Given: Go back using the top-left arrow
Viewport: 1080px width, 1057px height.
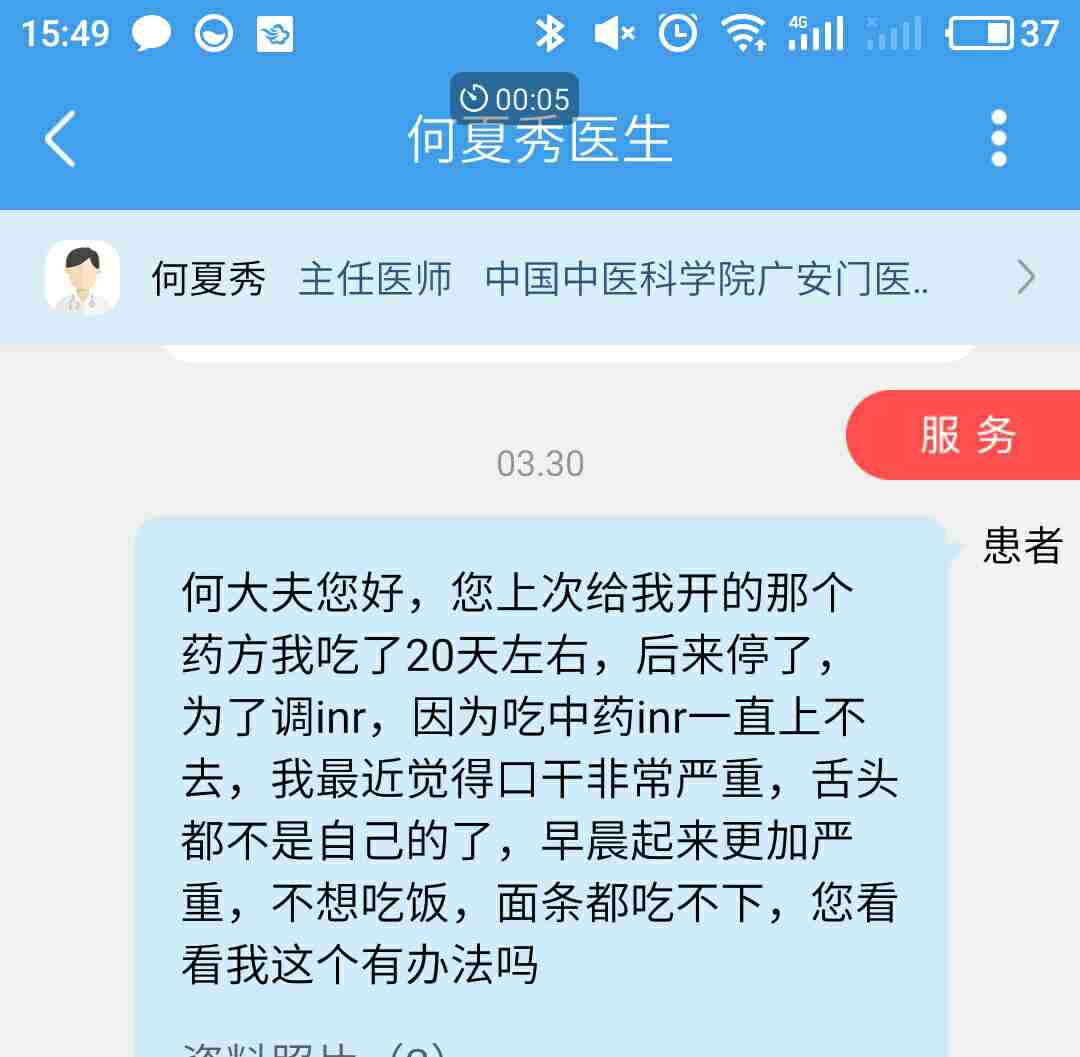Looking at the screenshot, I should coord(60,138).
